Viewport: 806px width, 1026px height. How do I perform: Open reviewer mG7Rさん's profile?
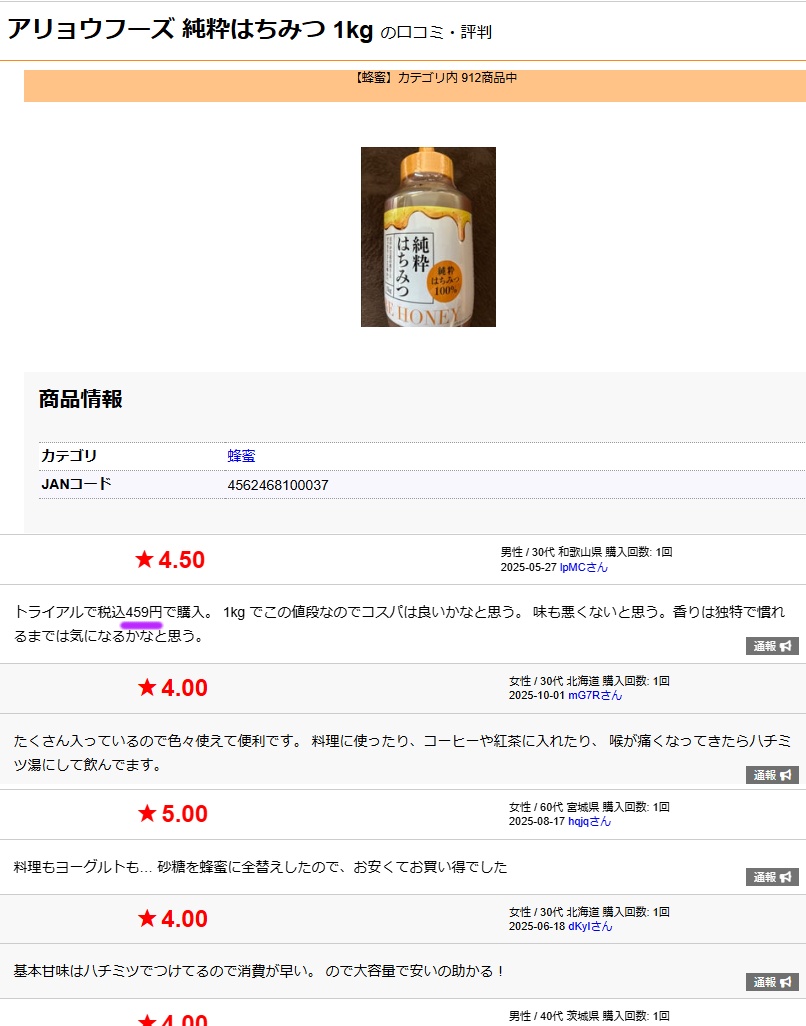coord(595,695)
